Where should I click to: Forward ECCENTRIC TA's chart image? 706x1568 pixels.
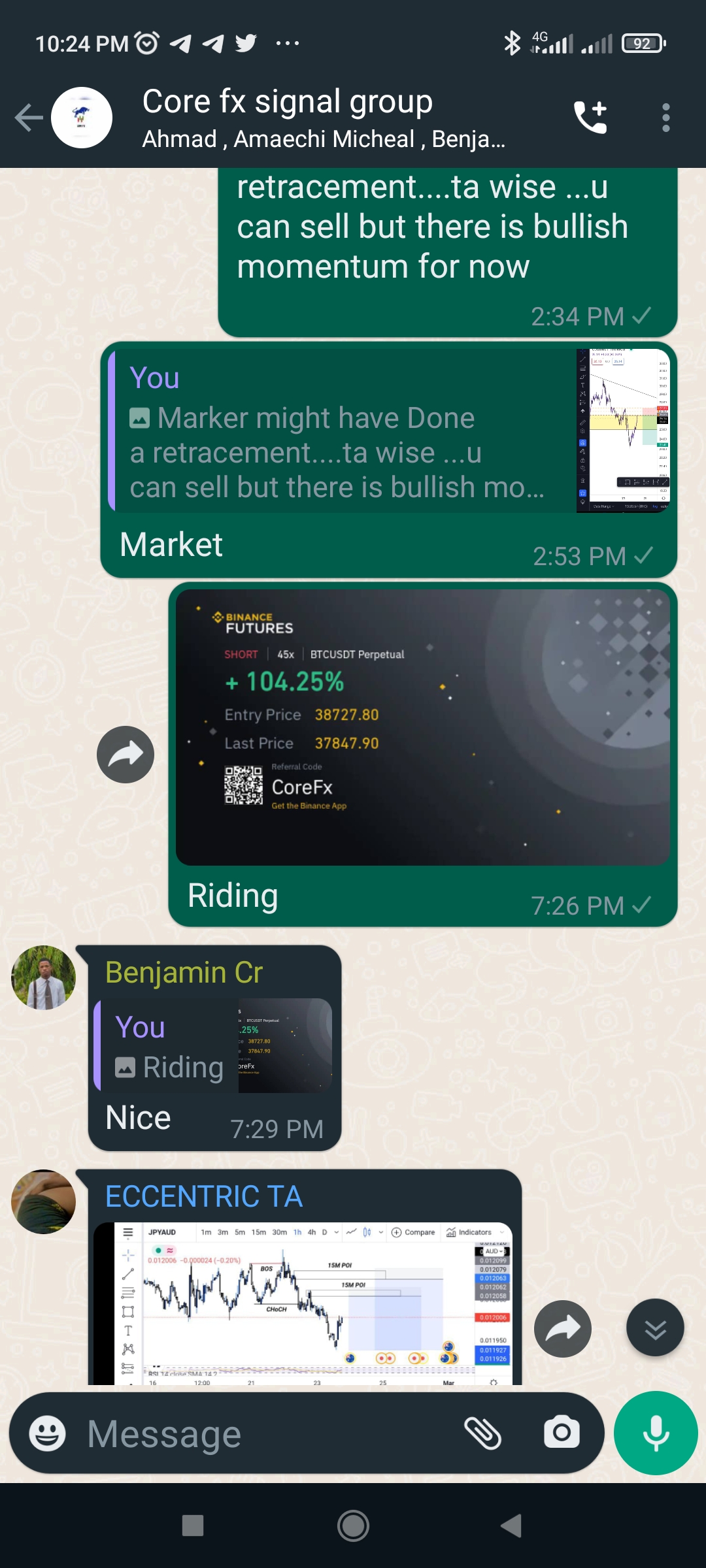click(562, 1328)
